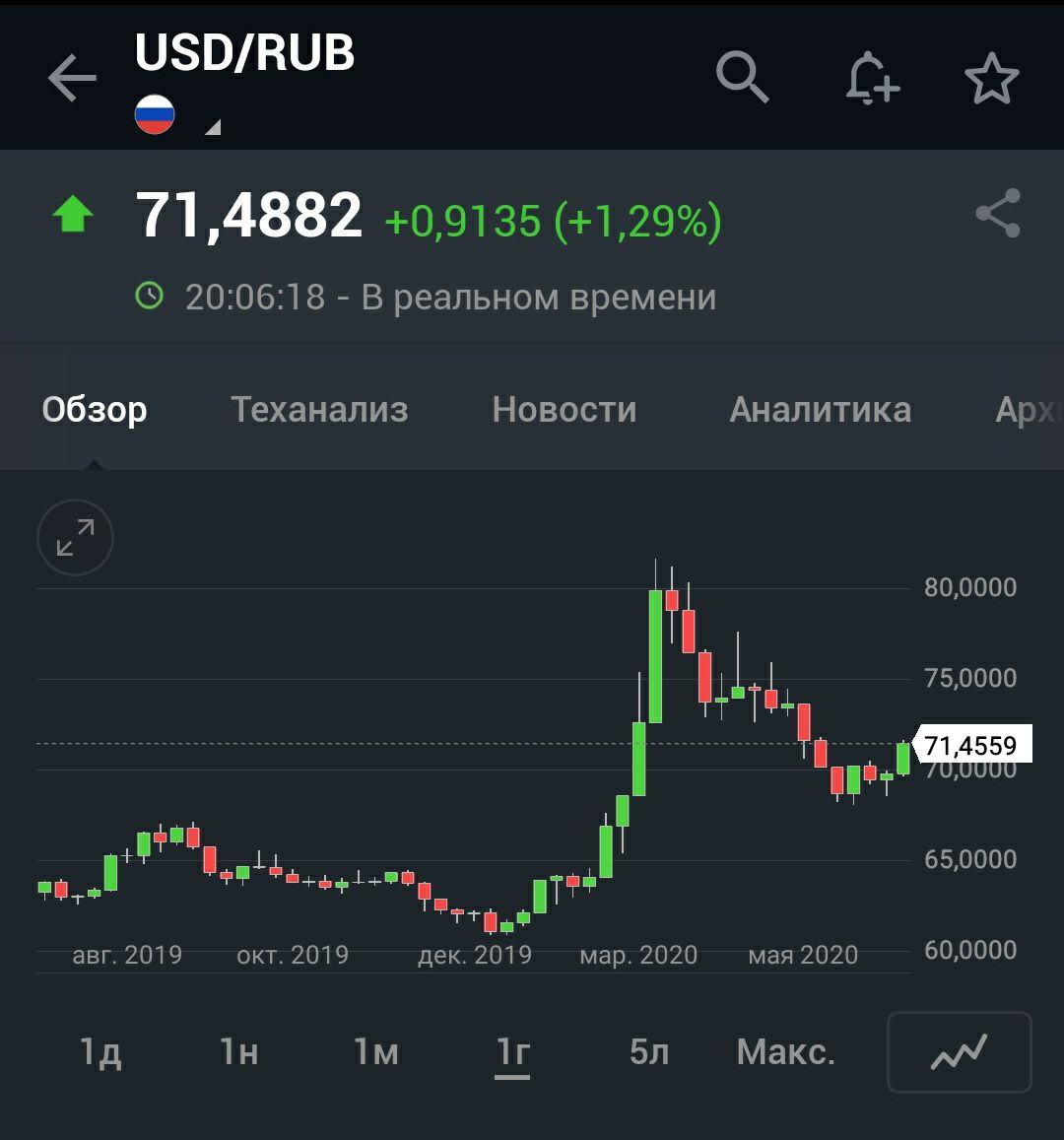Share the USD/RUB quote
Viewport: 1064px width, 1140px height.
pos(997,214)
